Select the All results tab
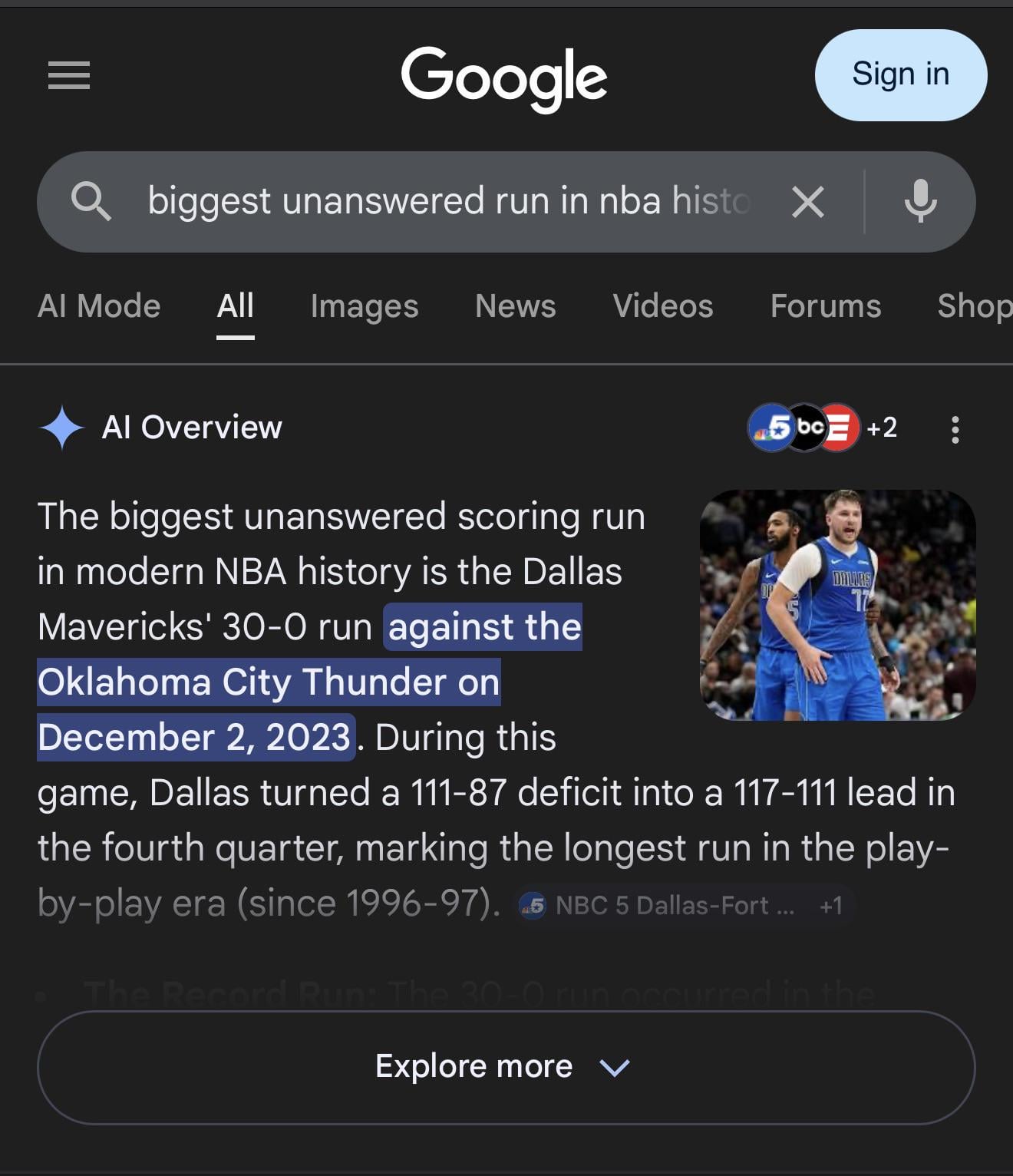 (235, 306)
